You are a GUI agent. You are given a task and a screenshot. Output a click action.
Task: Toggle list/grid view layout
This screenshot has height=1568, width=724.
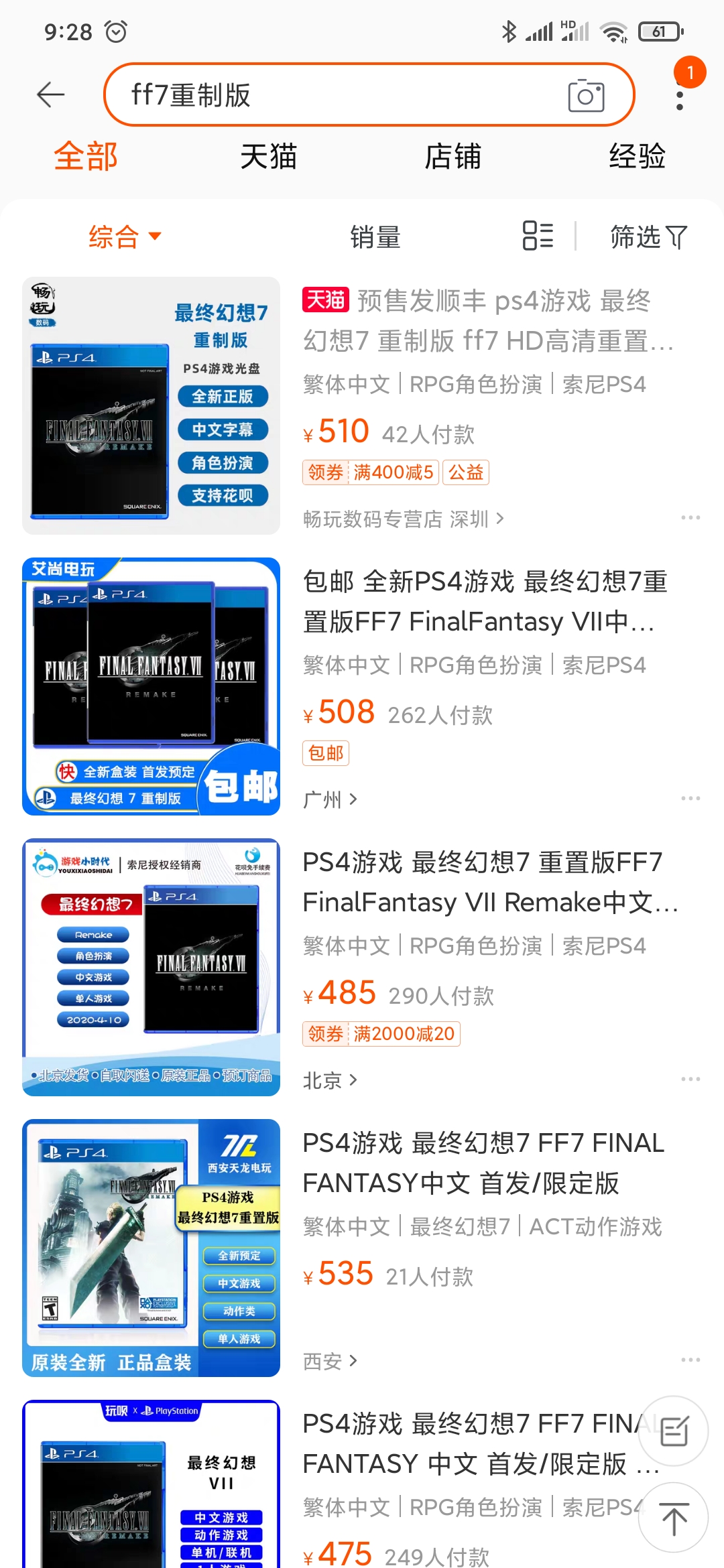tap(538, 236)
